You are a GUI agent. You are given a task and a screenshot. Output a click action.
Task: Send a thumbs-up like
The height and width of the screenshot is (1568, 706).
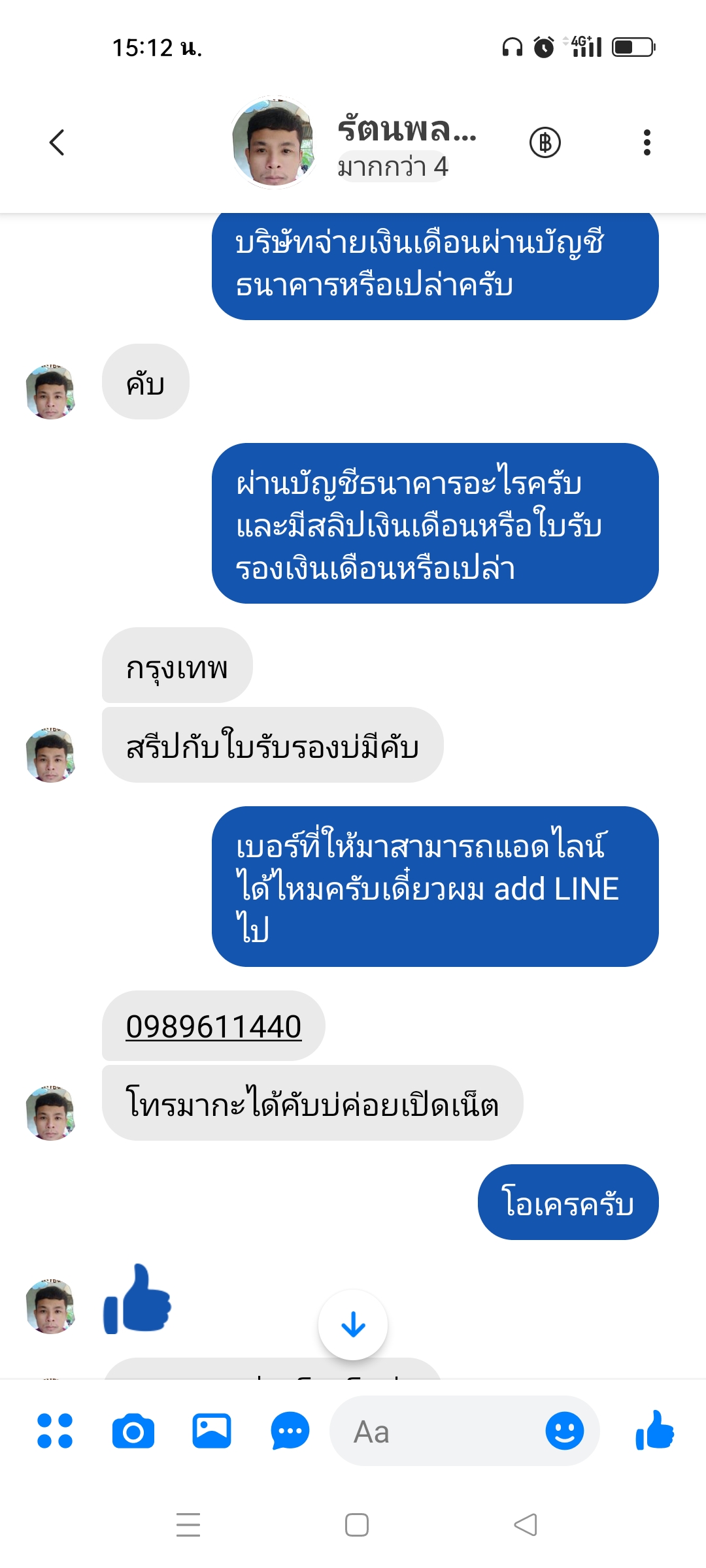coord(654,1431)
